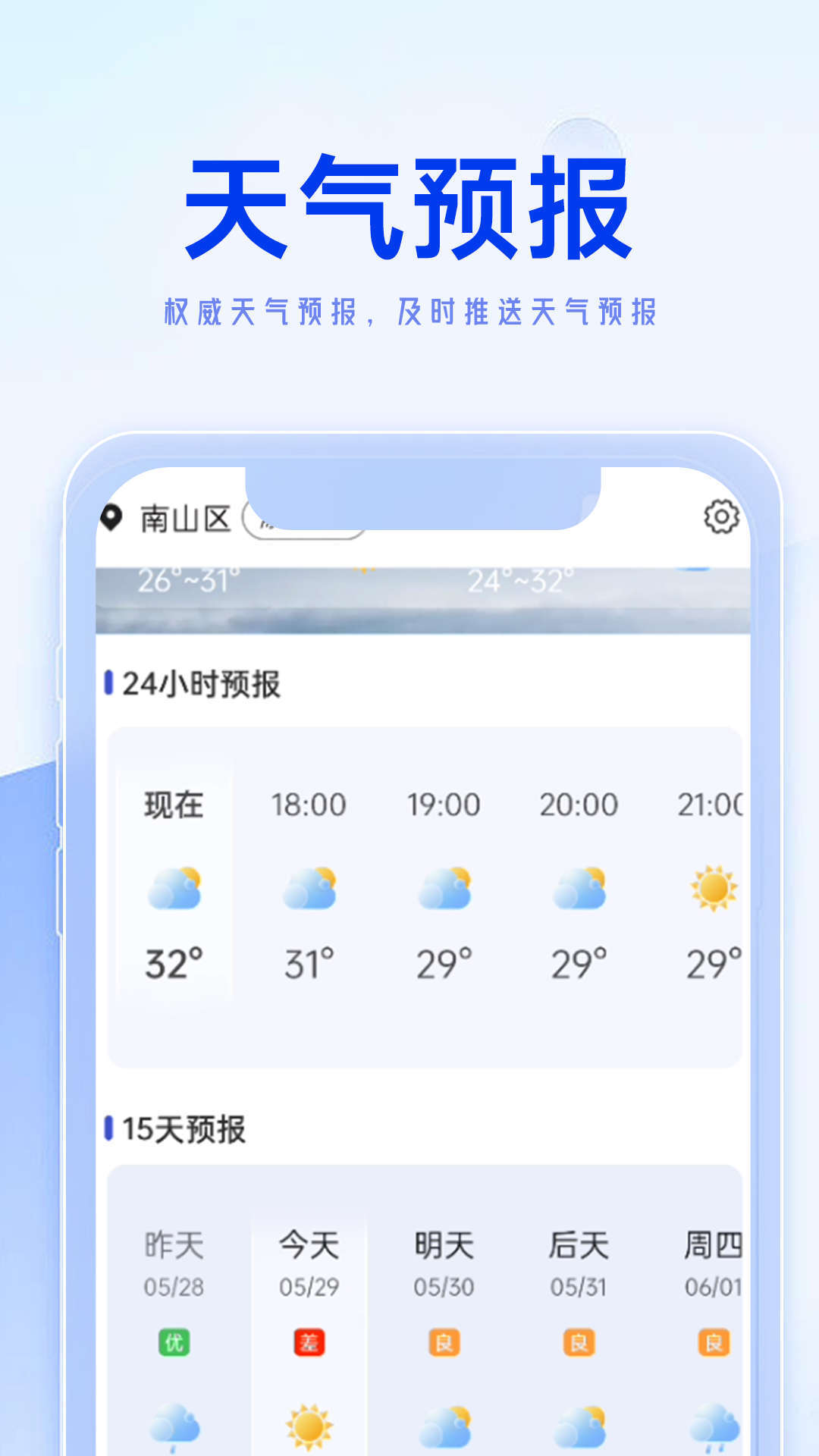Click the sunny weather icon at 21:00
Screen dimensions: 819x1456
tap(711, 889)
